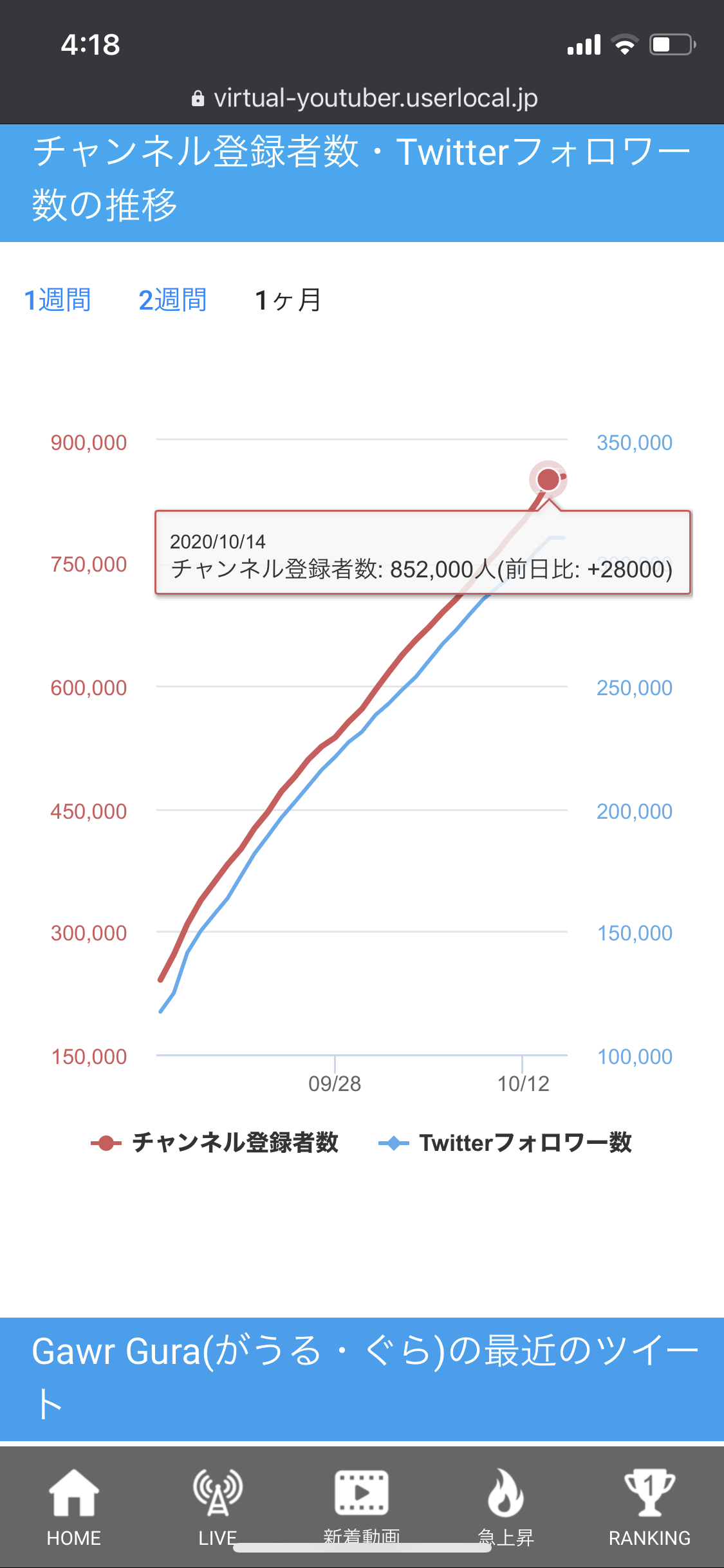Switch chart range to 1週間

[x=57, y=300]
